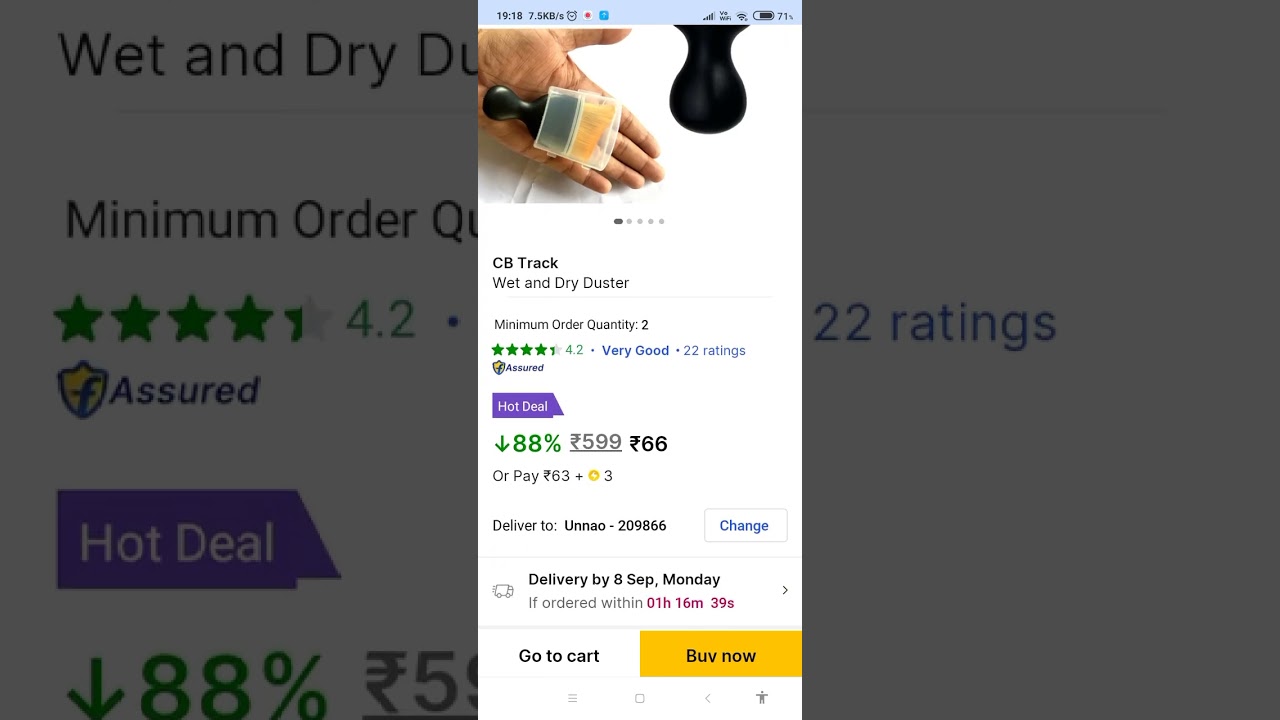The image size is (1280, 720).
Task: Go back with system back button
Action: (707, 698)
